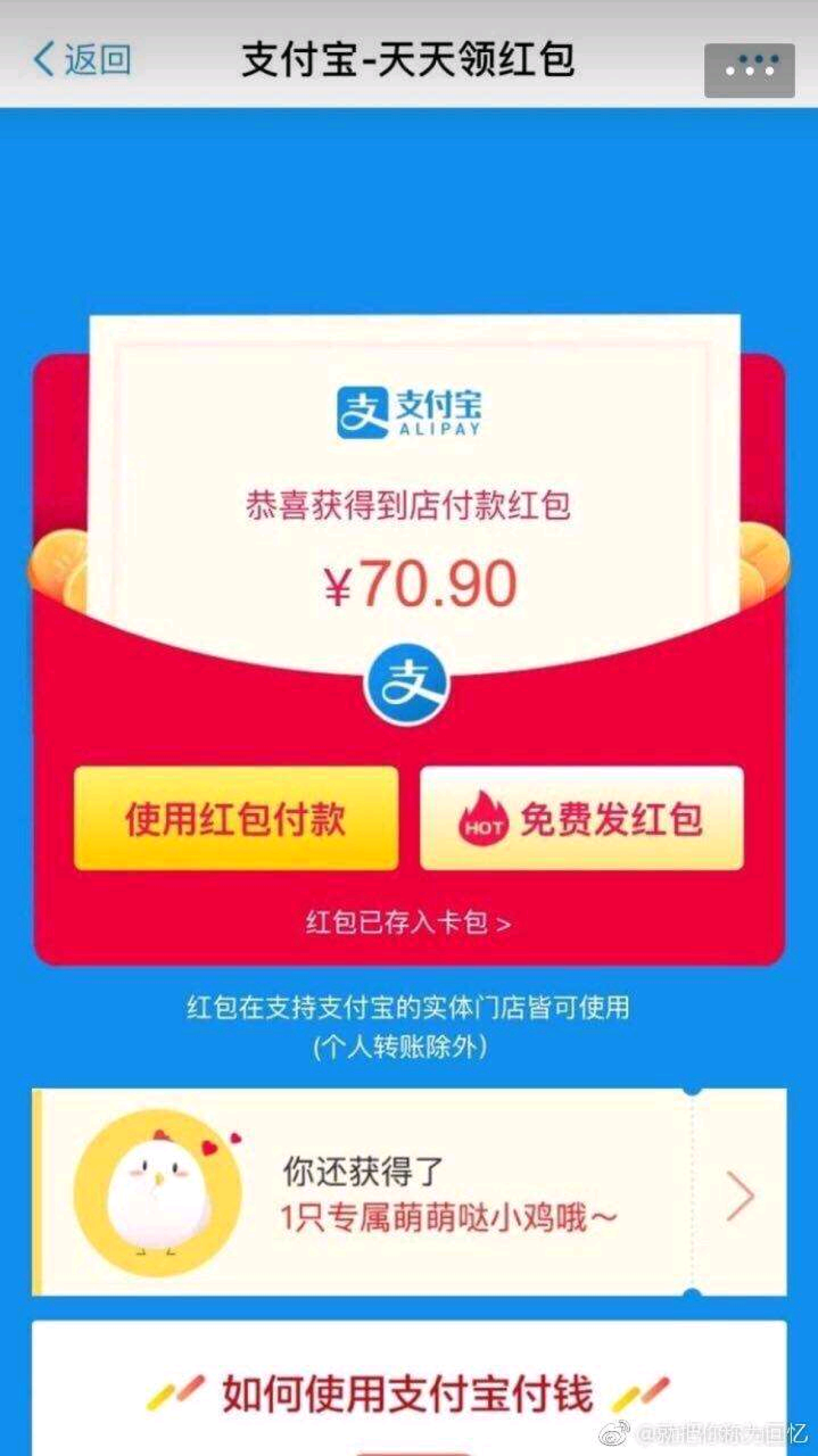The height and width of the screenshot is (1456, 818).
Task: Open the three-dot overflow menu
Action: pyautogui.click(x=749, y=70)
